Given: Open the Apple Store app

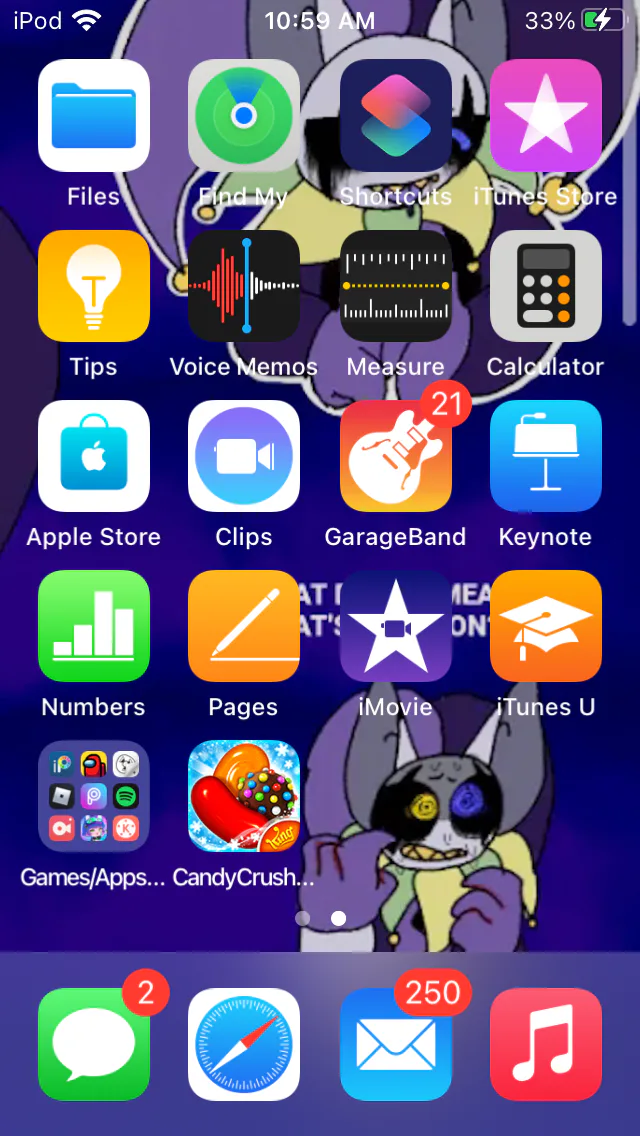Looking at the screenshot, I should [x=94, y=456].
